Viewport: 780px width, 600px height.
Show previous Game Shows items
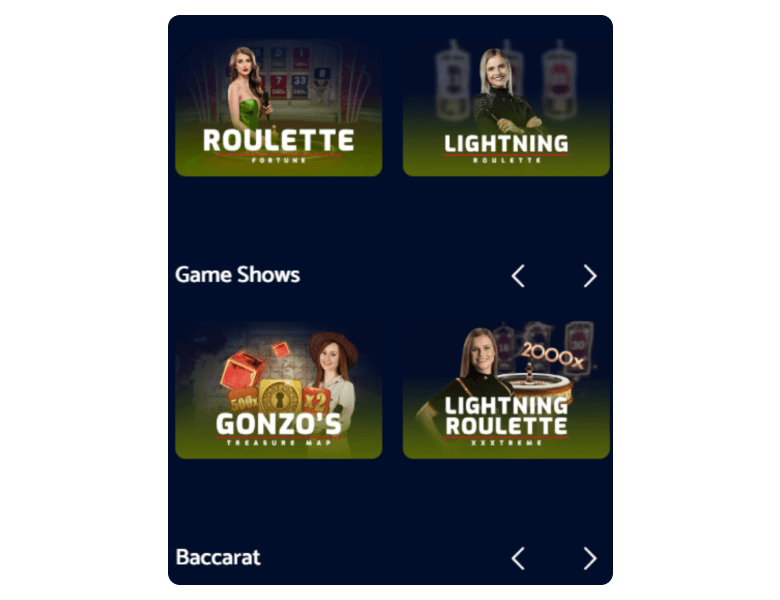click(x=518, y=276)
